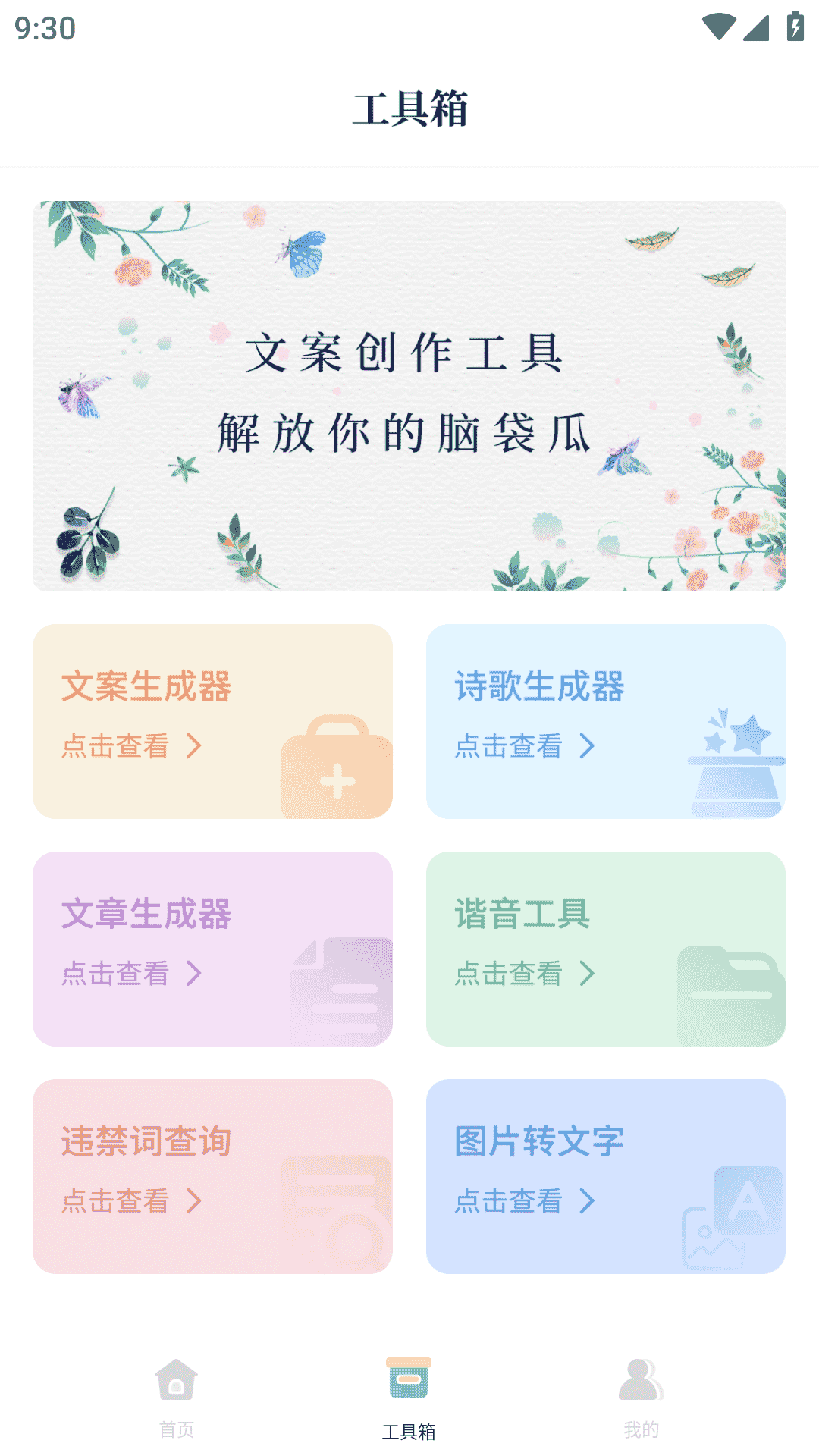Tap the 文案创作工具 banner
Image resolution: width=819 pixels, height=1456 pixels.
tap(409, 396)
